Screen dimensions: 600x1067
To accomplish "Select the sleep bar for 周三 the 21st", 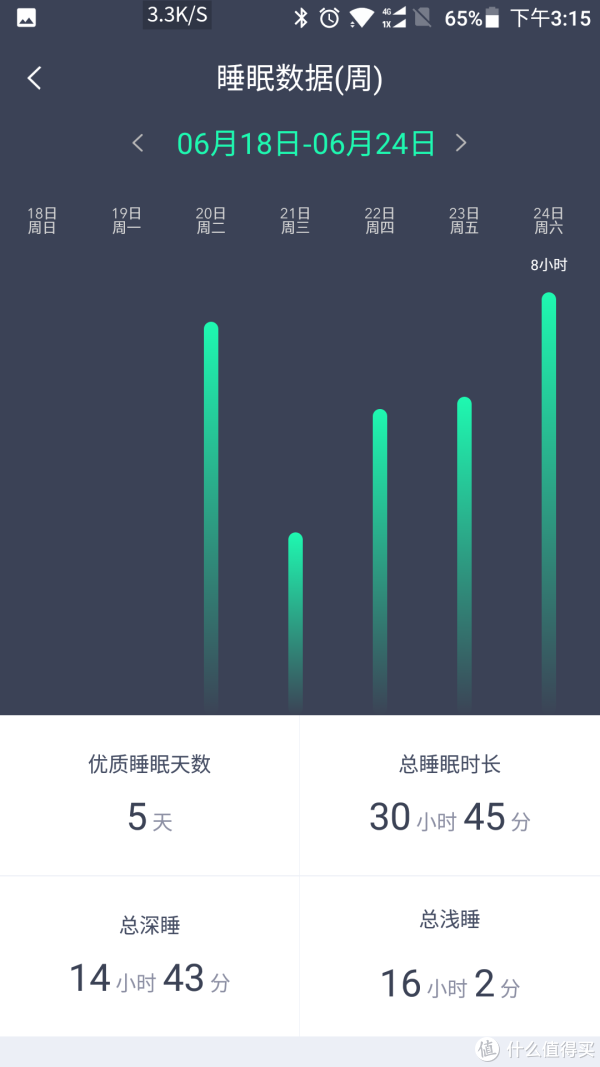I will click(x=295, y=623).
